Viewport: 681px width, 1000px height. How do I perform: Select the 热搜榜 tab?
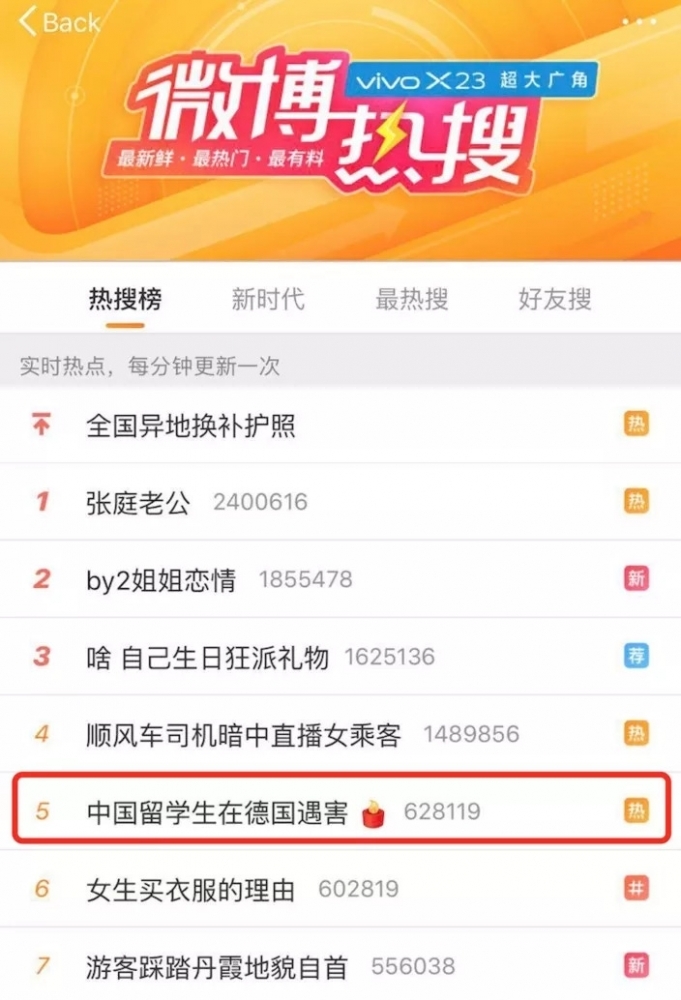(125, 298)
